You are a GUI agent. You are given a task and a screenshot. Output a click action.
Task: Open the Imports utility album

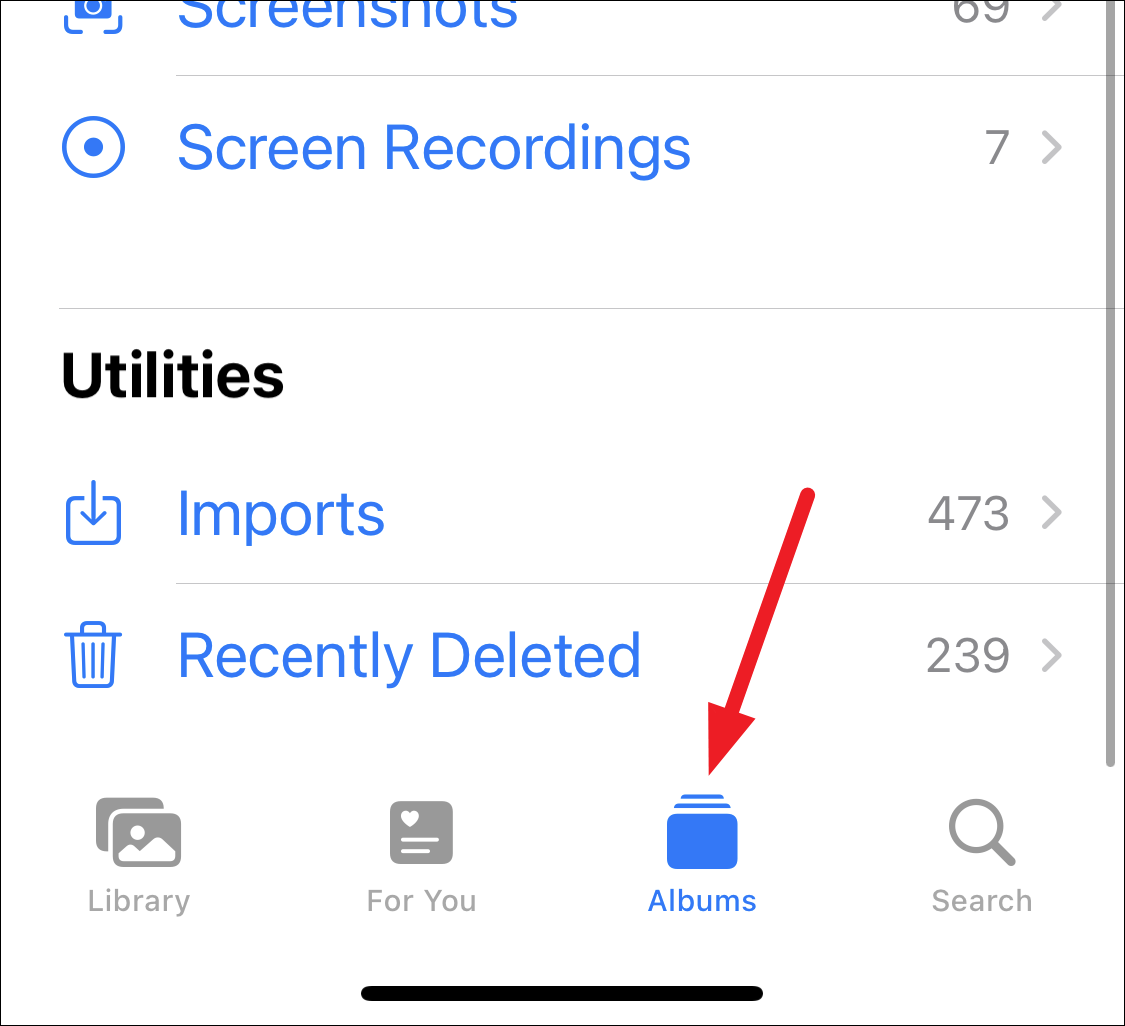281,515
